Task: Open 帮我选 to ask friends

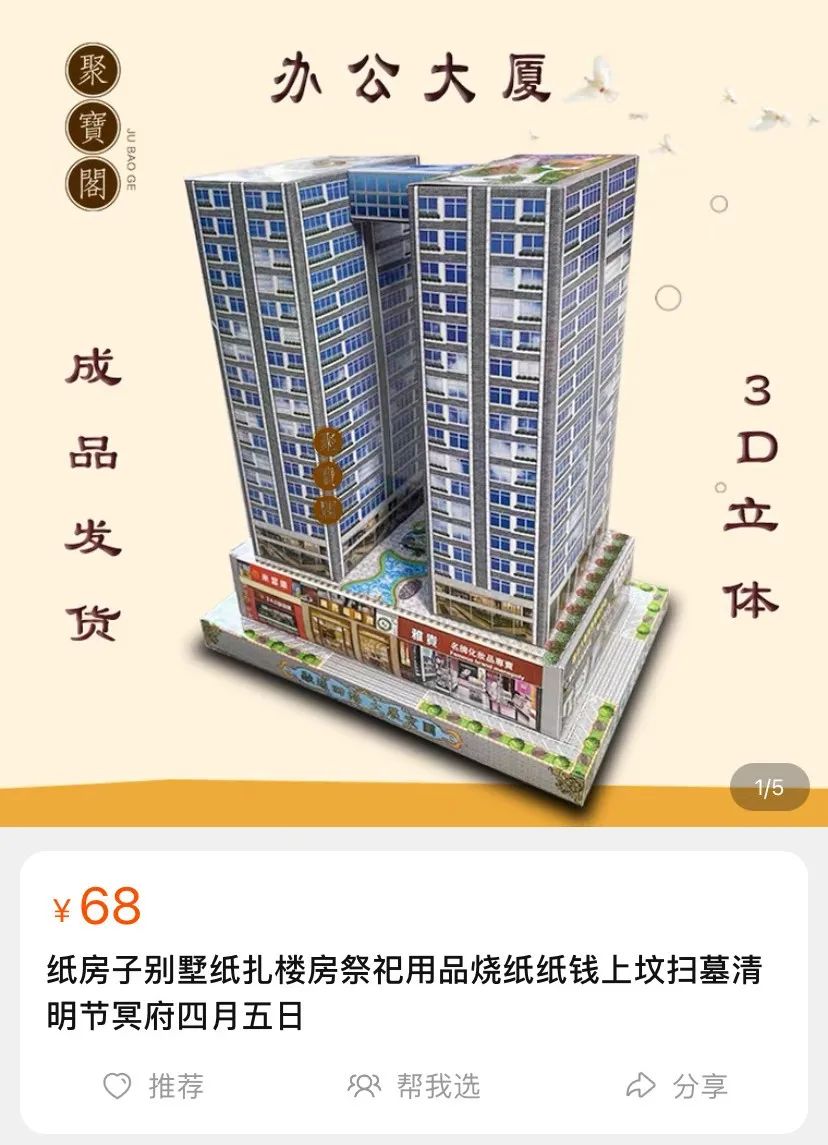Action: click(x=414, y=1086)
